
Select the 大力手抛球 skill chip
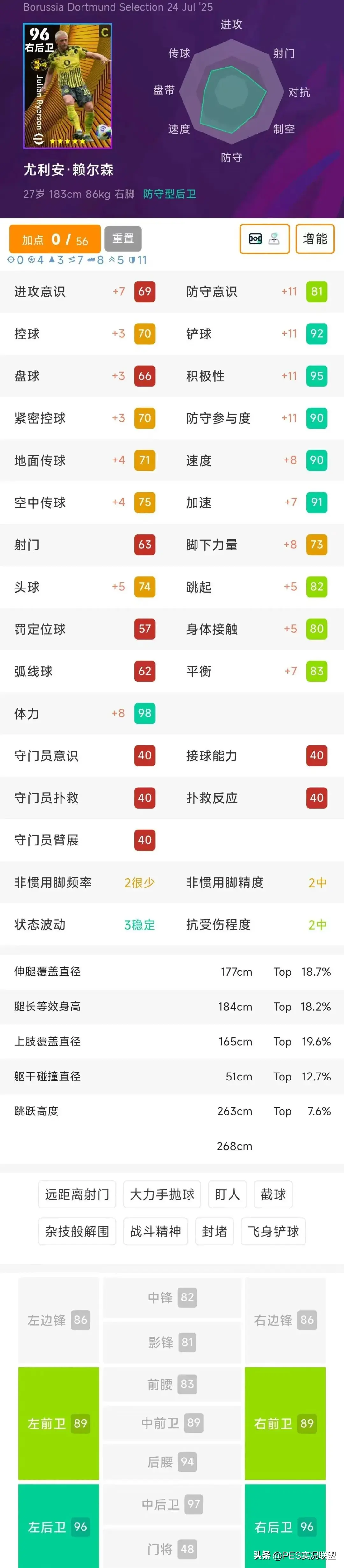coord(162,1194)
